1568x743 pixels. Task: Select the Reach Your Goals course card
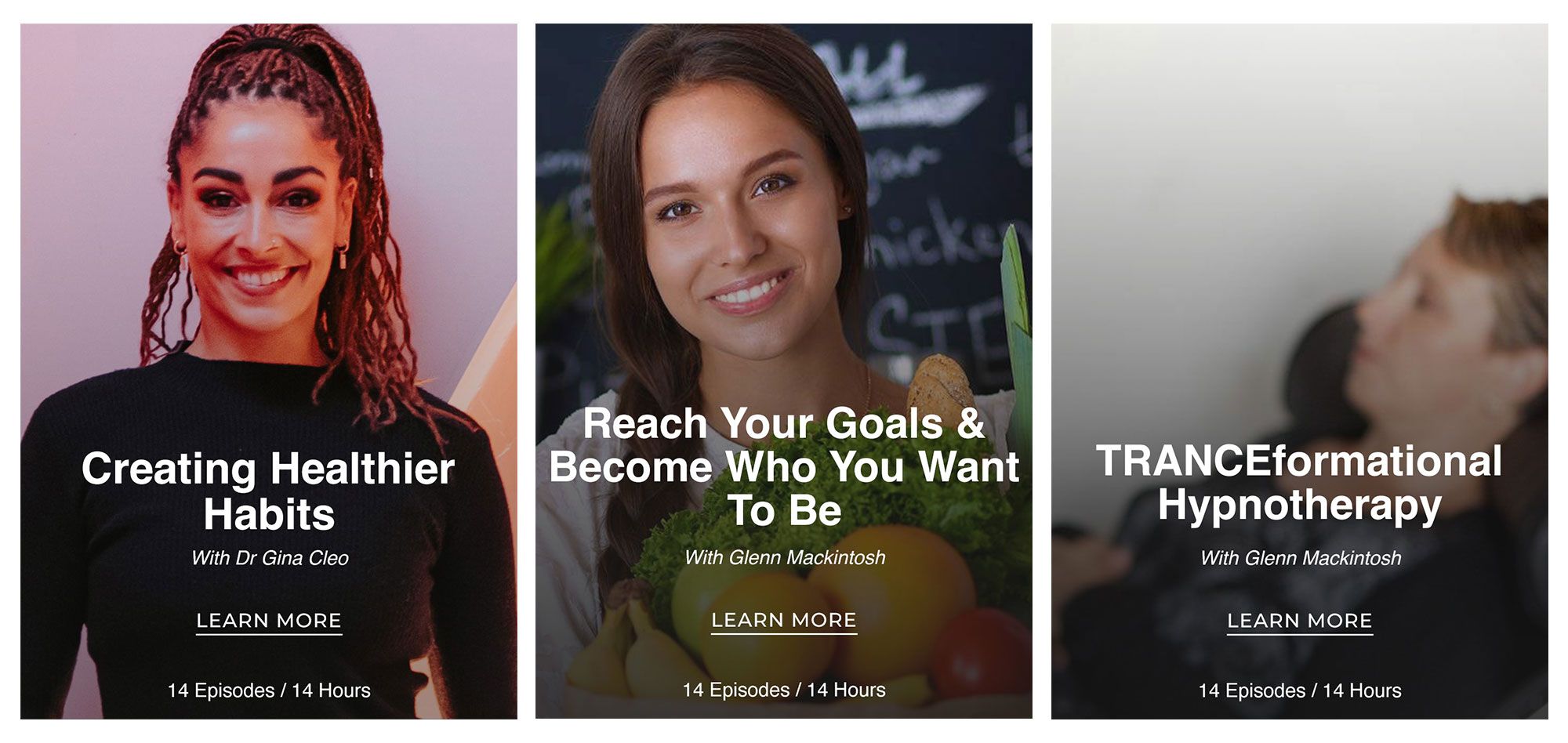point(784,371)
